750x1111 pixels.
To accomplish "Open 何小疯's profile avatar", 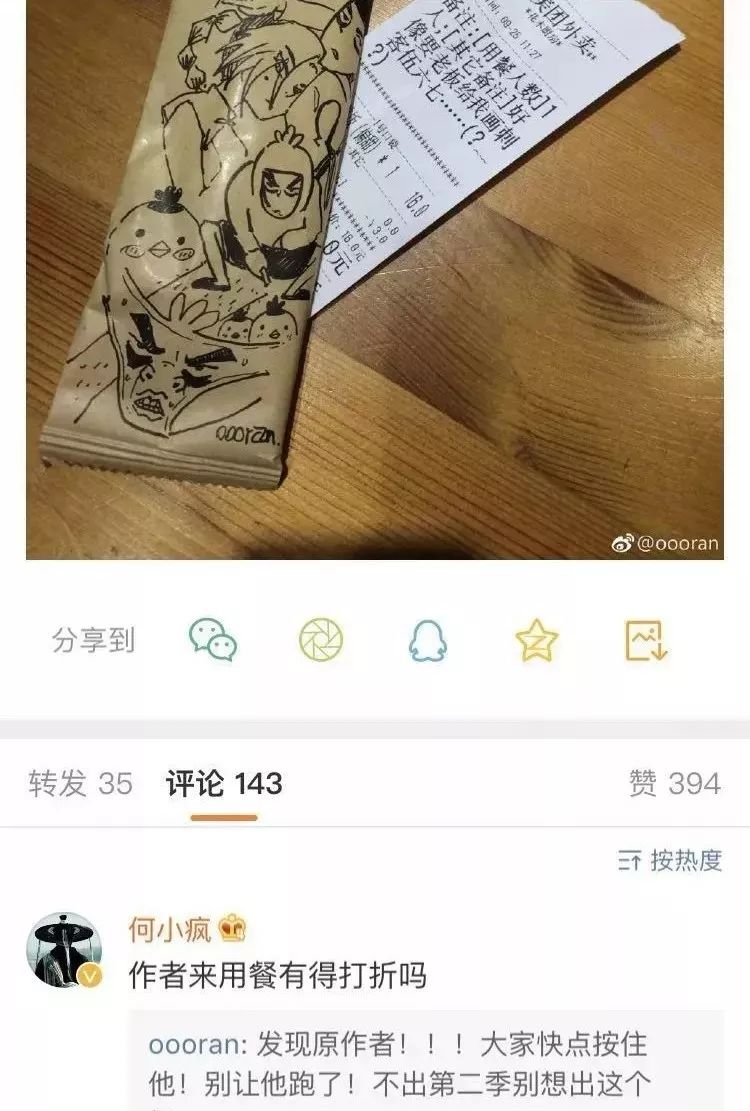I will click(x=64, y=950).
